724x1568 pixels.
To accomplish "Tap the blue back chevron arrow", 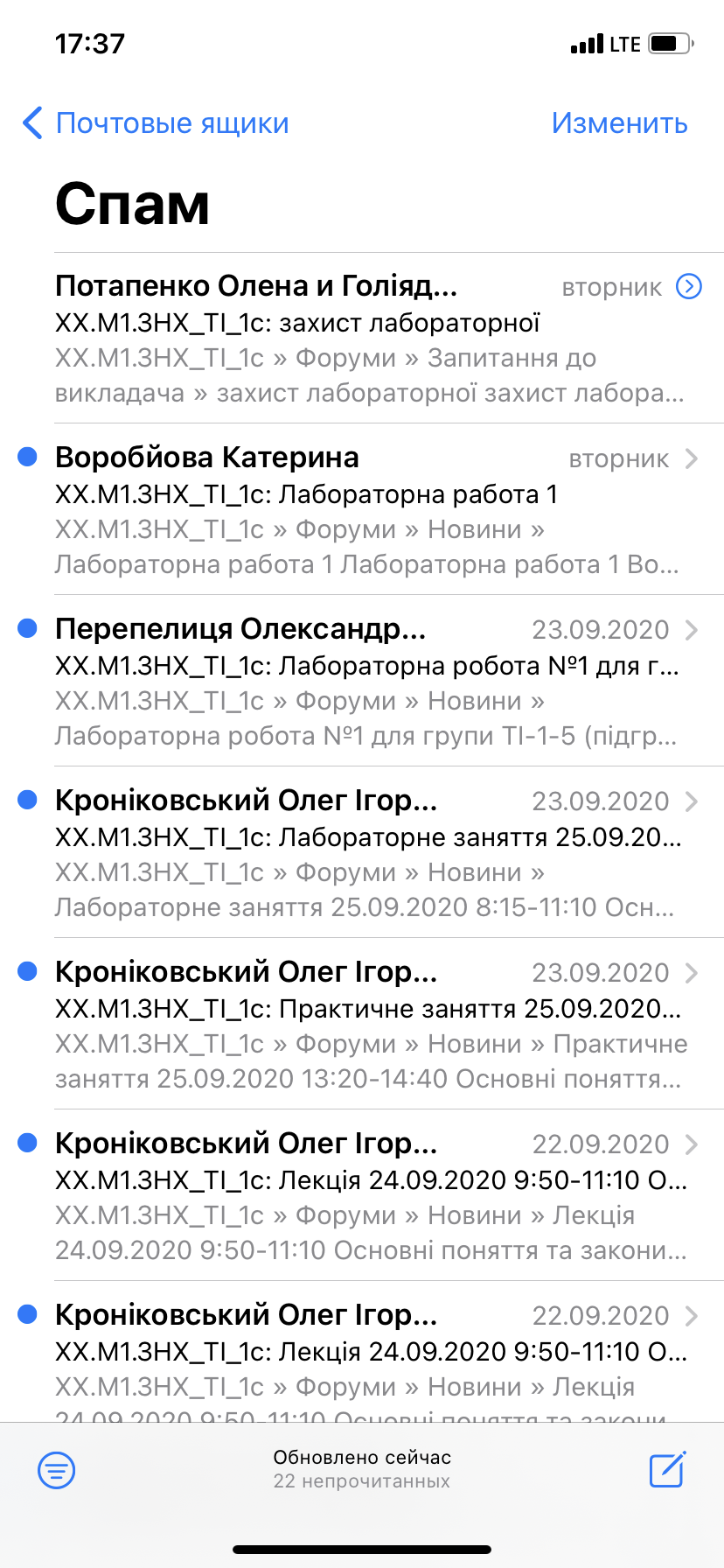I will [x=31, y=123].
